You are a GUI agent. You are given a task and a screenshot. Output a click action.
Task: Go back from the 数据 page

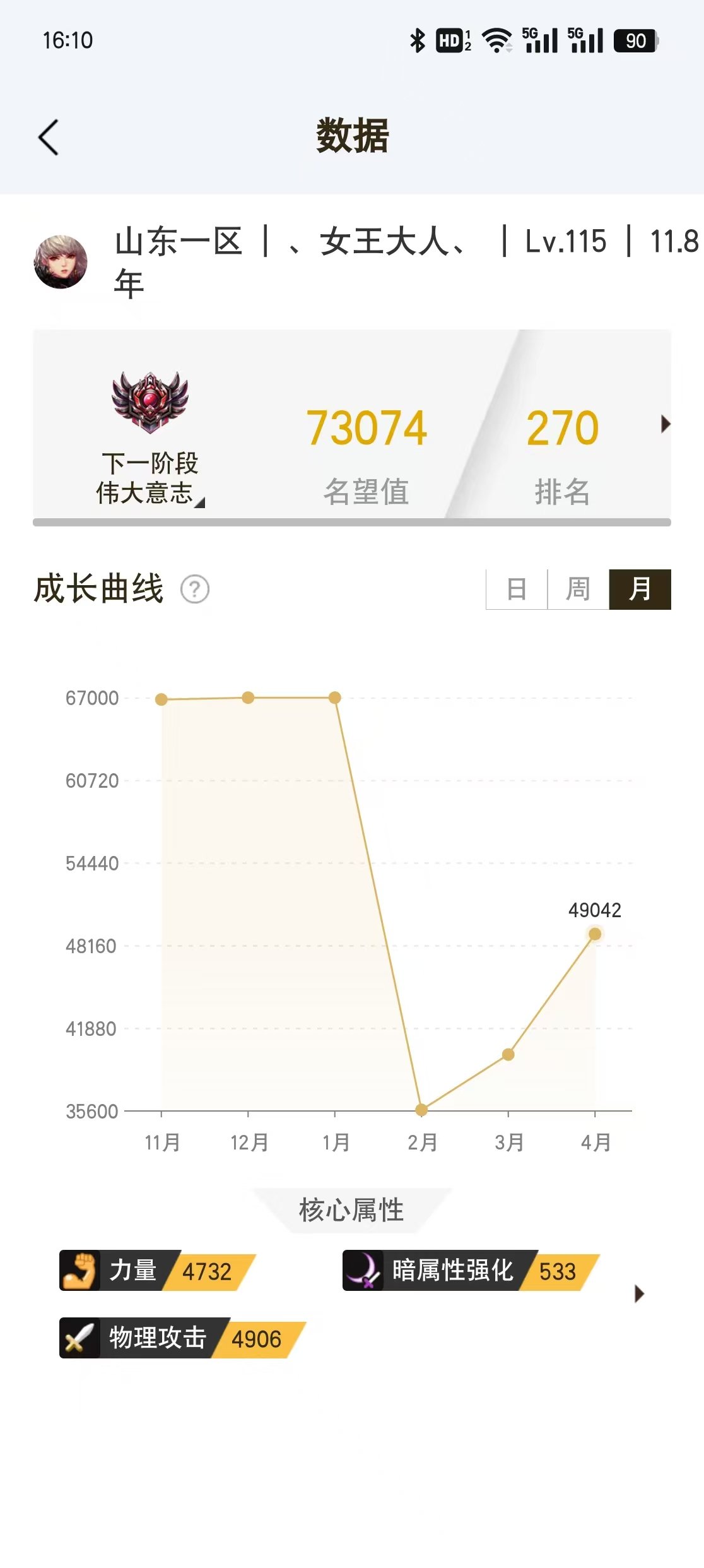coord(49,137)
